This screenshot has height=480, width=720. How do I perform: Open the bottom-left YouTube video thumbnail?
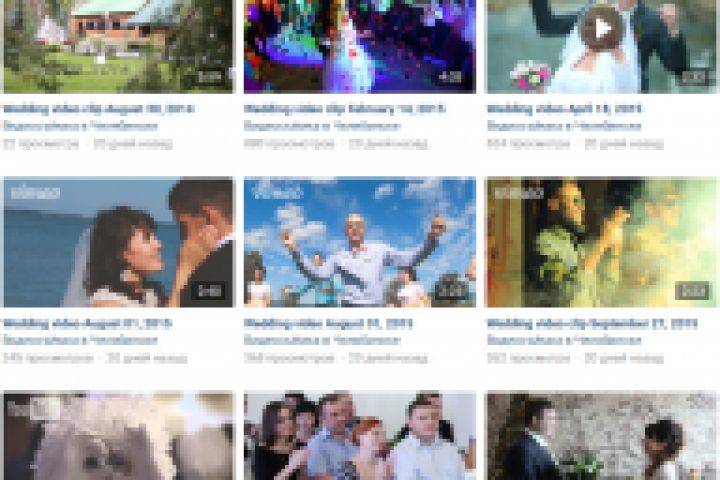click(117, 436)
